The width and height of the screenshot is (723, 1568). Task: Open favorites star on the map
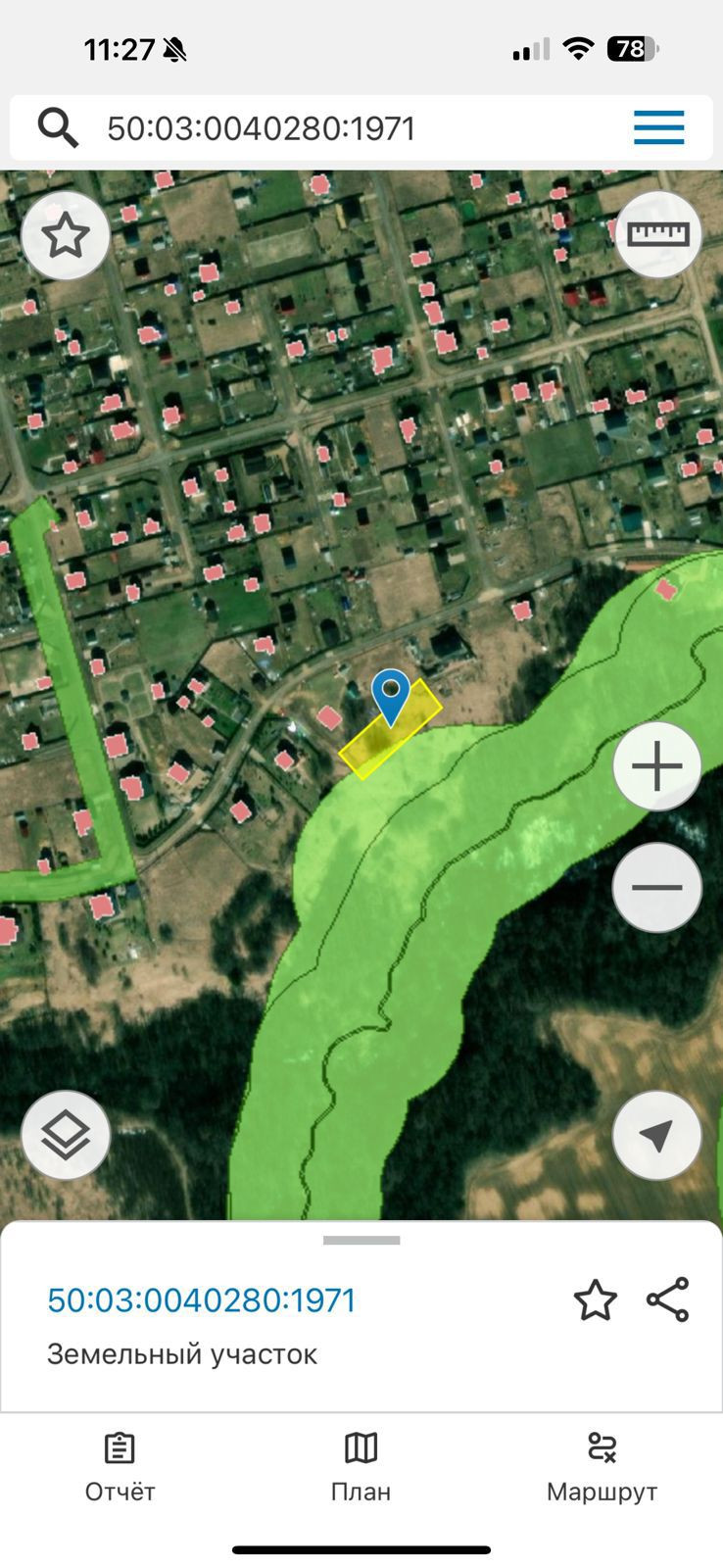(x=66, y=236)
